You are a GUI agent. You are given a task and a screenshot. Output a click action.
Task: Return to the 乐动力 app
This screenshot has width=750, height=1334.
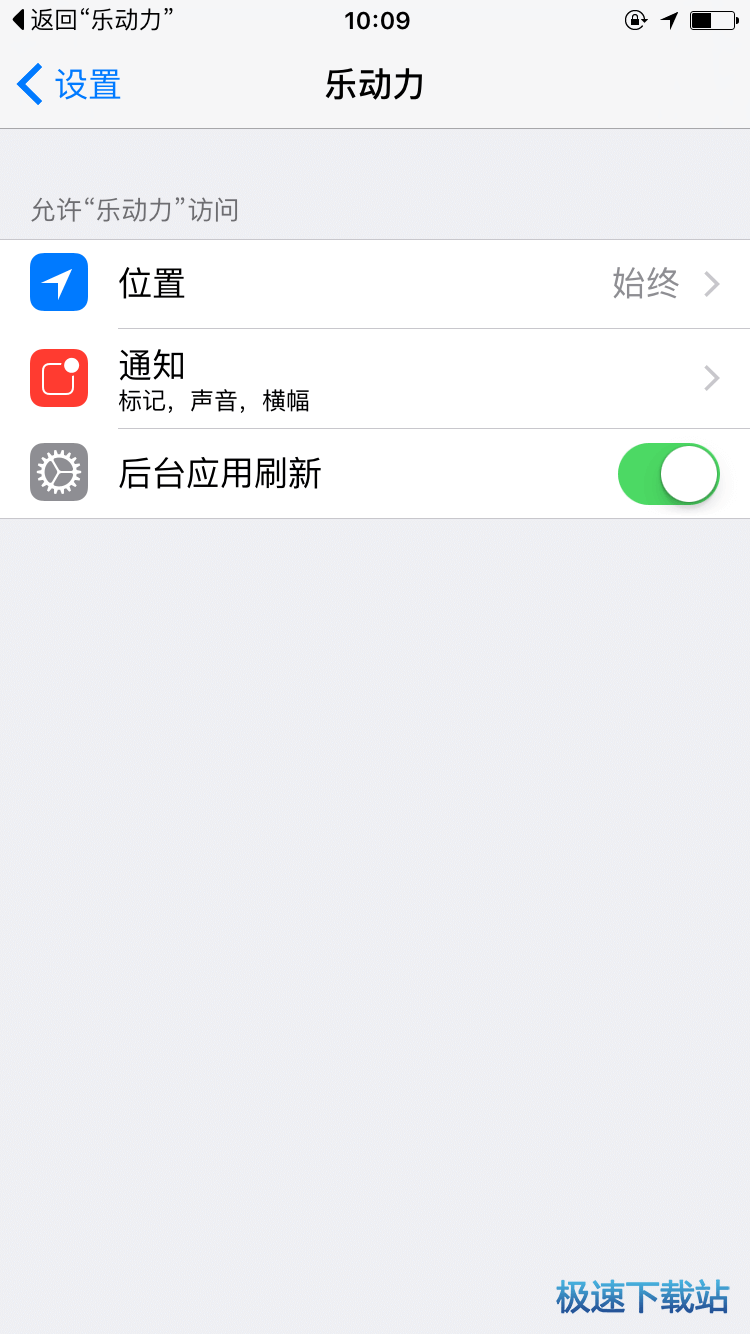(92, 20)
